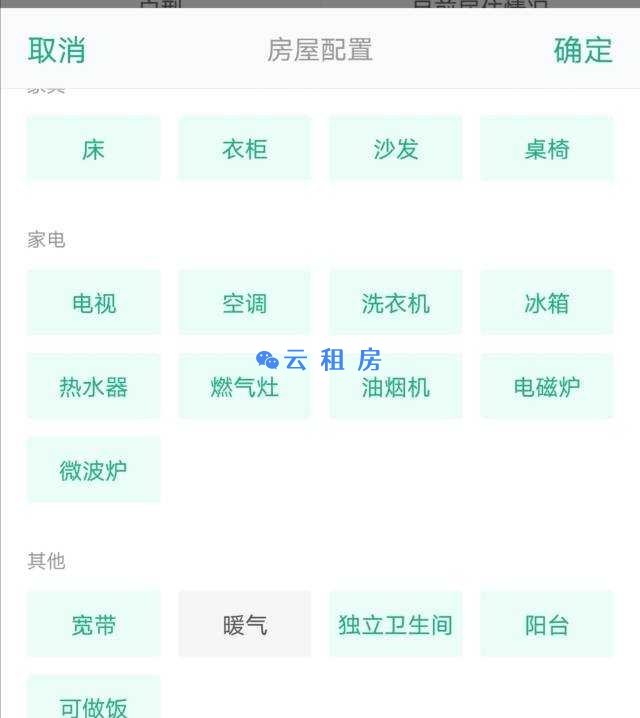Screen dimensions: 640x718
Task: Toggle the 衣柜 option
Action: [244, 149]
